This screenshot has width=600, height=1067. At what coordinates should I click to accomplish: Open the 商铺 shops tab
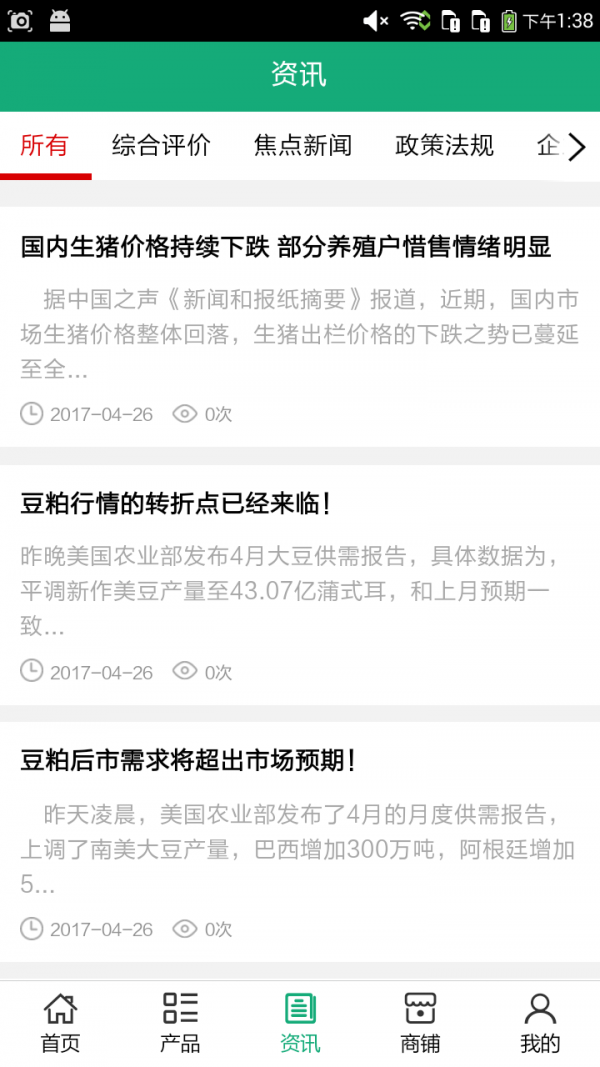420,1023
